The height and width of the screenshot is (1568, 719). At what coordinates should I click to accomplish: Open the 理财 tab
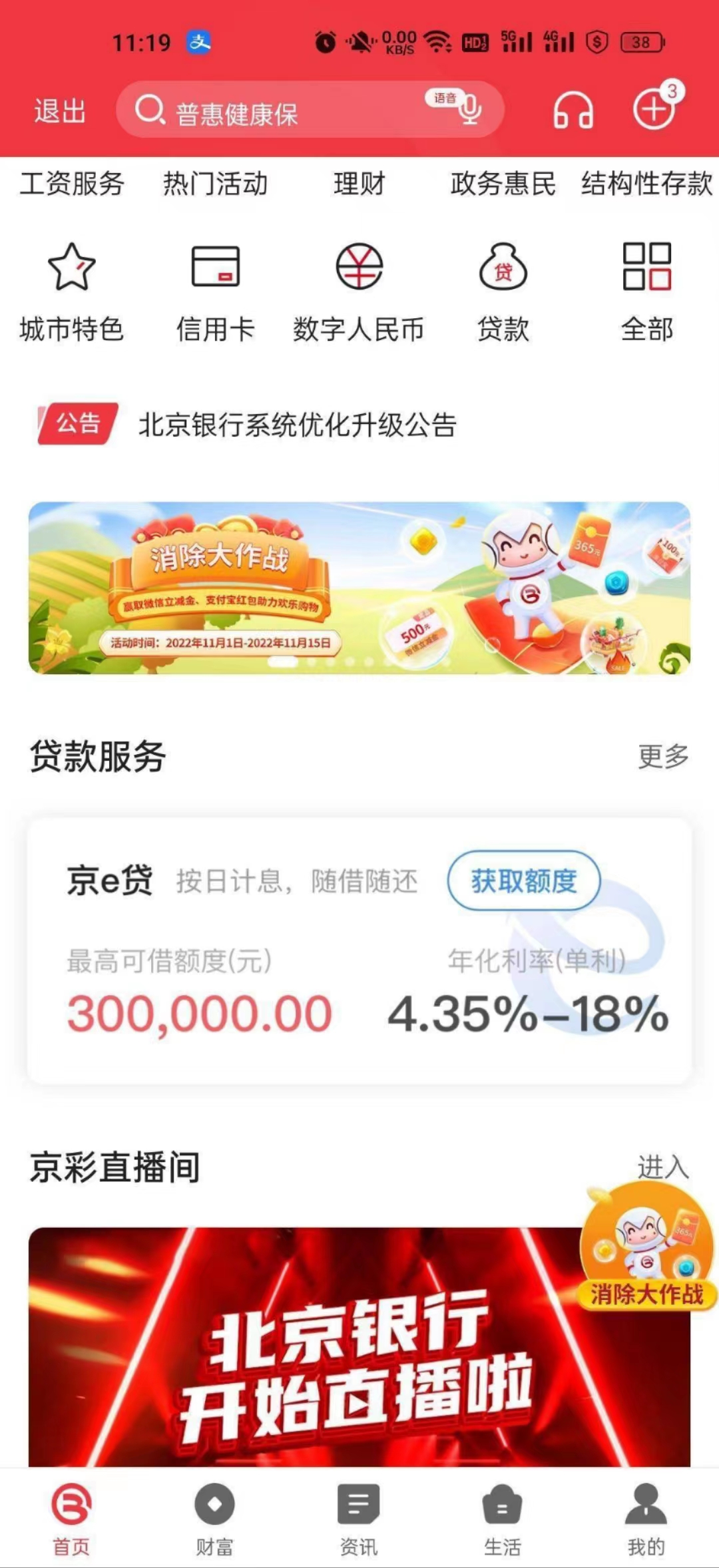click(359, 184)
